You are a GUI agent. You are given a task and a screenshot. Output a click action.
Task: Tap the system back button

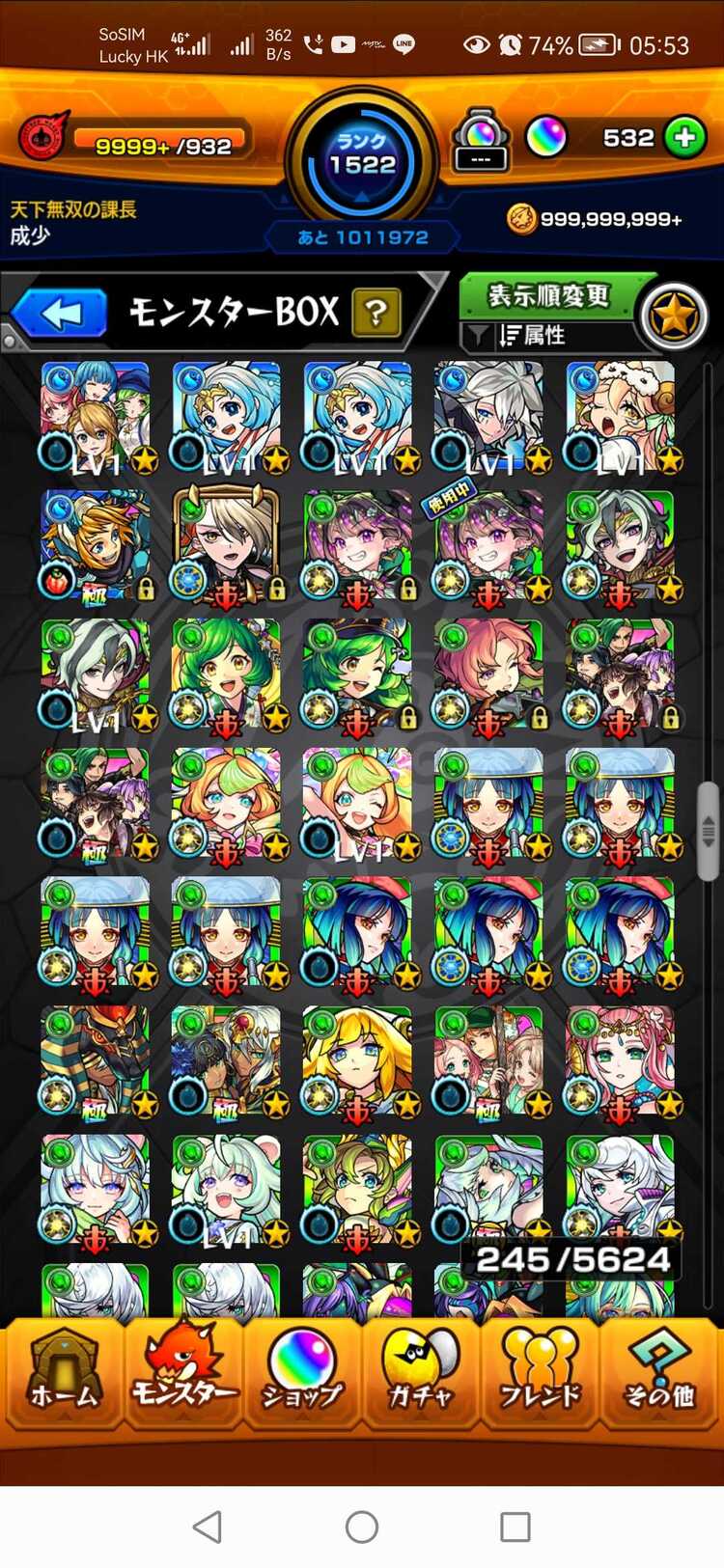tap(208, 1527)
